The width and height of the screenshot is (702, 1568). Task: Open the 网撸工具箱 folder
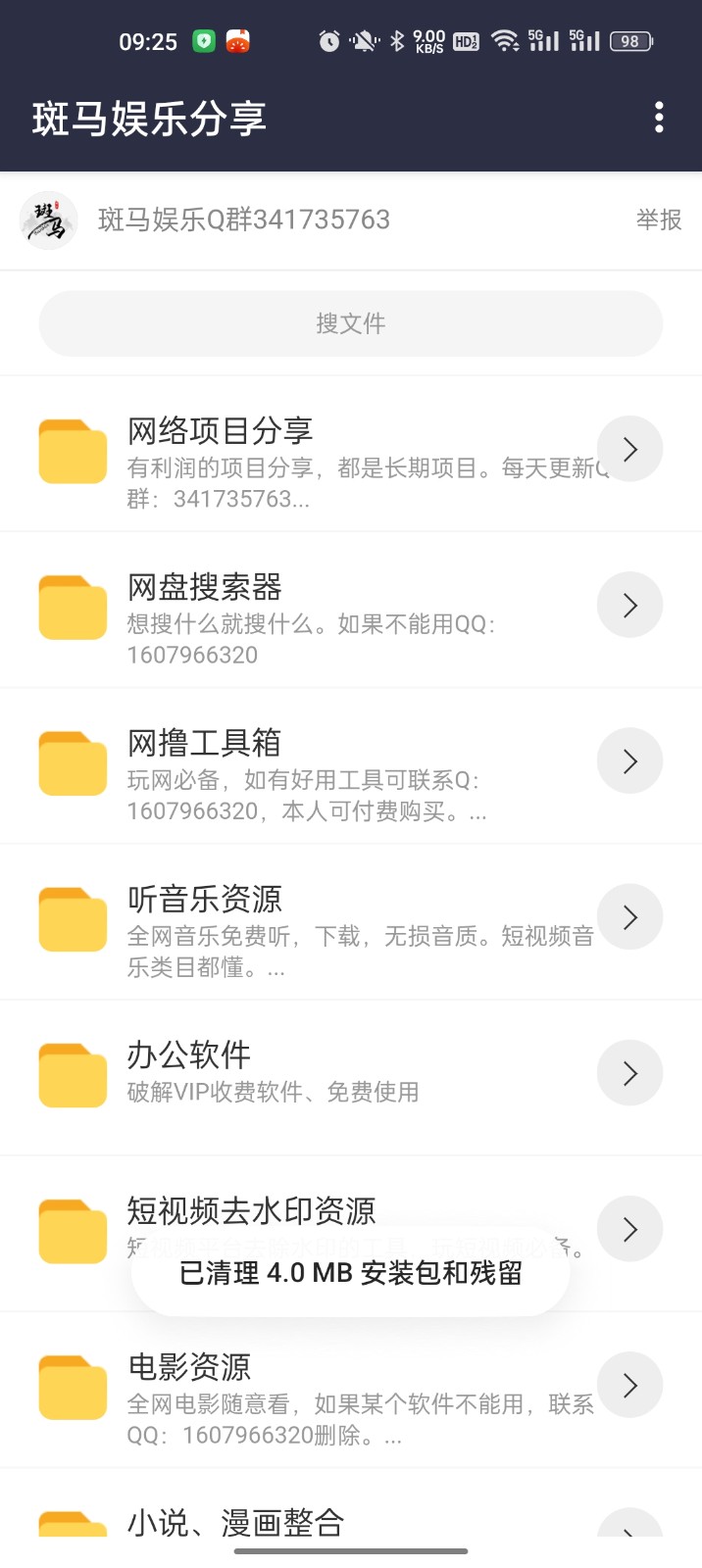[x=204, y=743]
